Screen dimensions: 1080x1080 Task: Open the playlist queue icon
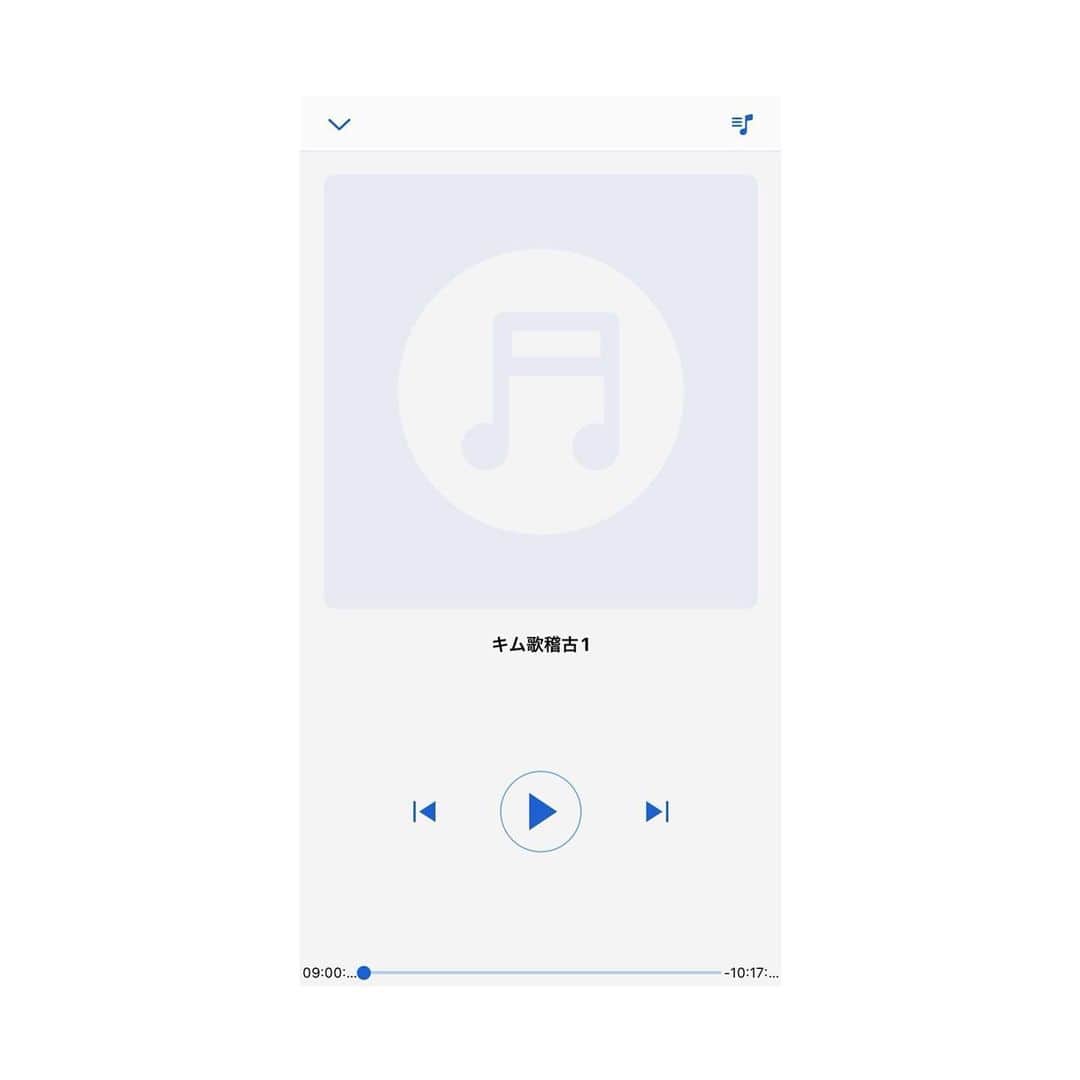tap(742, 124)
